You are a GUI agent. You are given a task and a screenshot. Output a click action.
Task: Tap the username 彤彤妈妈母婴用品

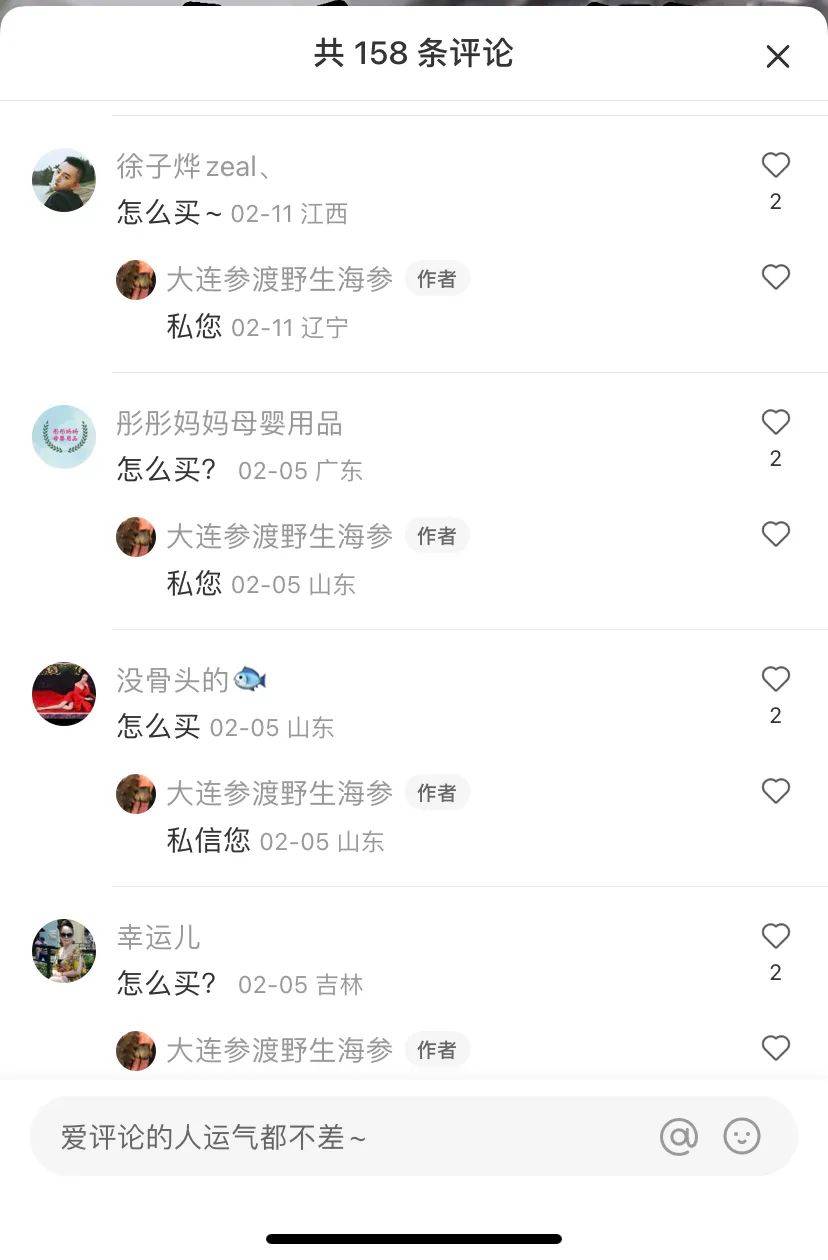click(x=229, y=424)
